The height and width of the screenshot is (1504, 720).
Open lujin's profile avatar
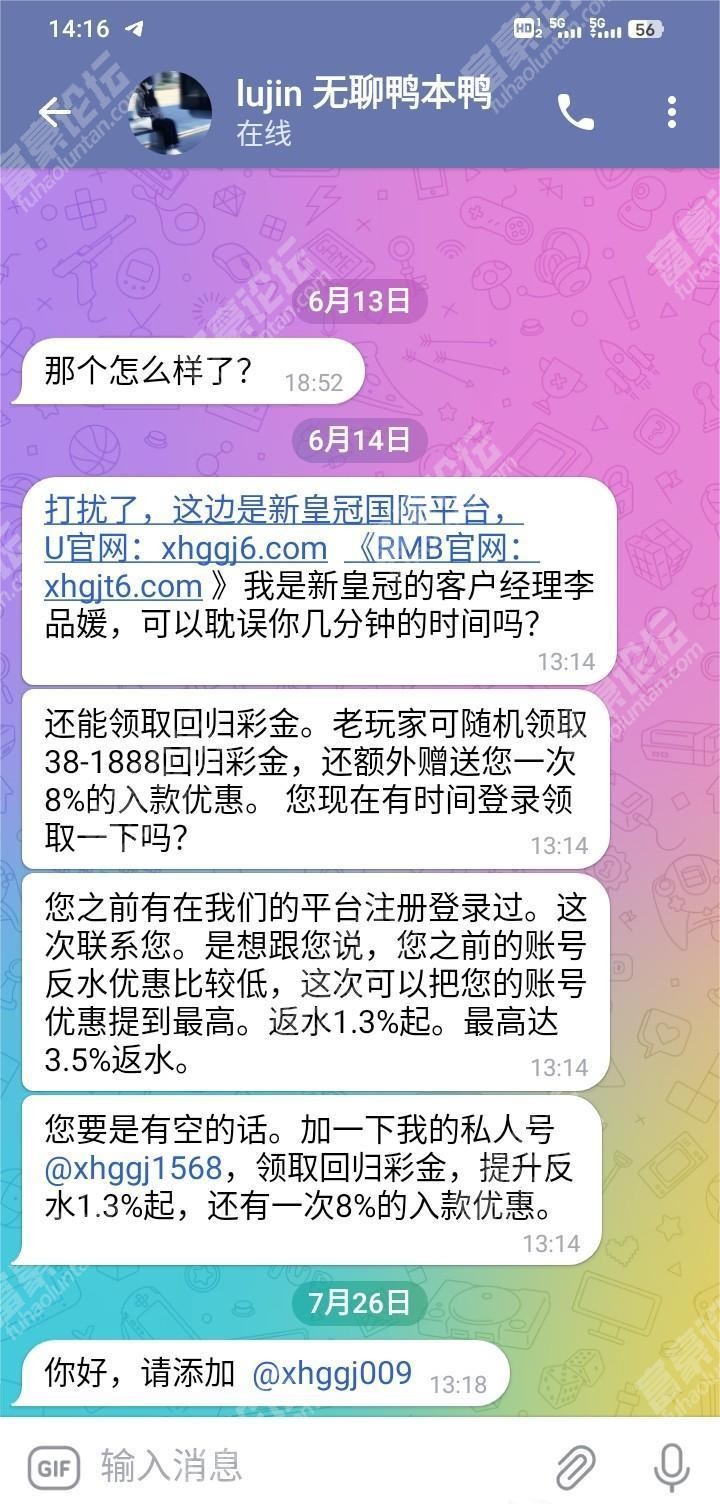pyautogui.click(x=170, y=112)
